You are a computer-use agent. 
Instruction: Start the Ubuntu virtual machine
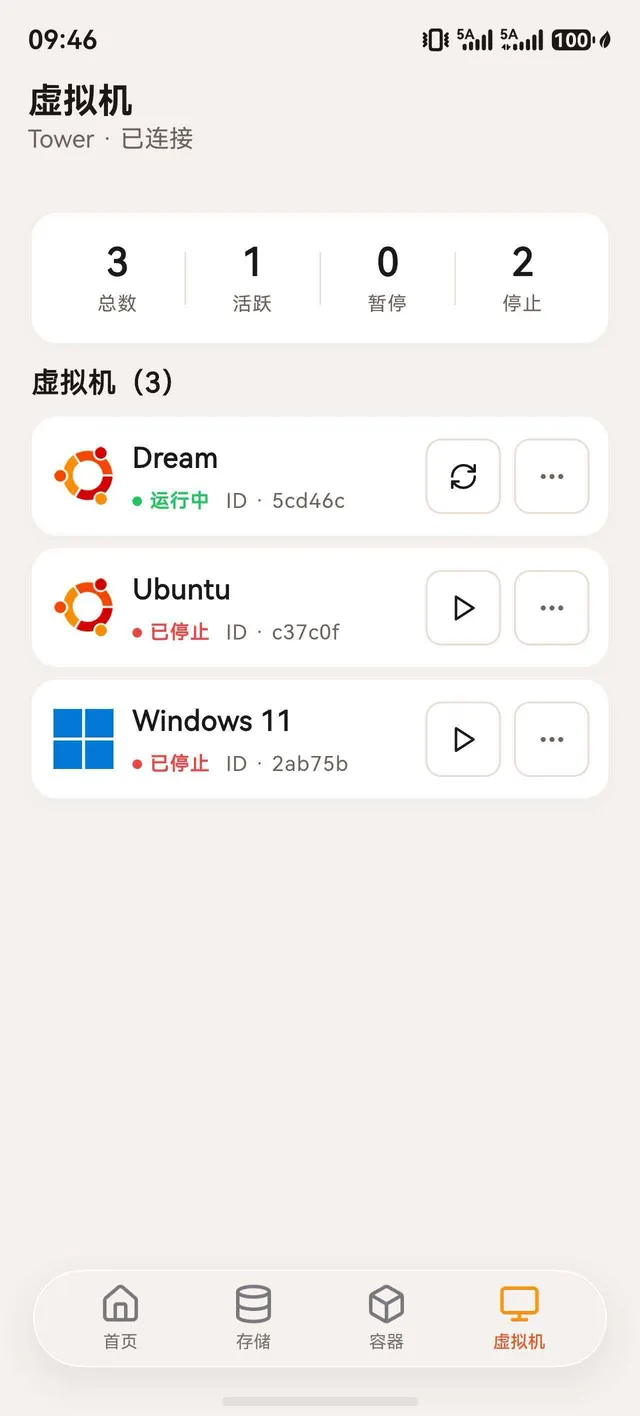463,608
